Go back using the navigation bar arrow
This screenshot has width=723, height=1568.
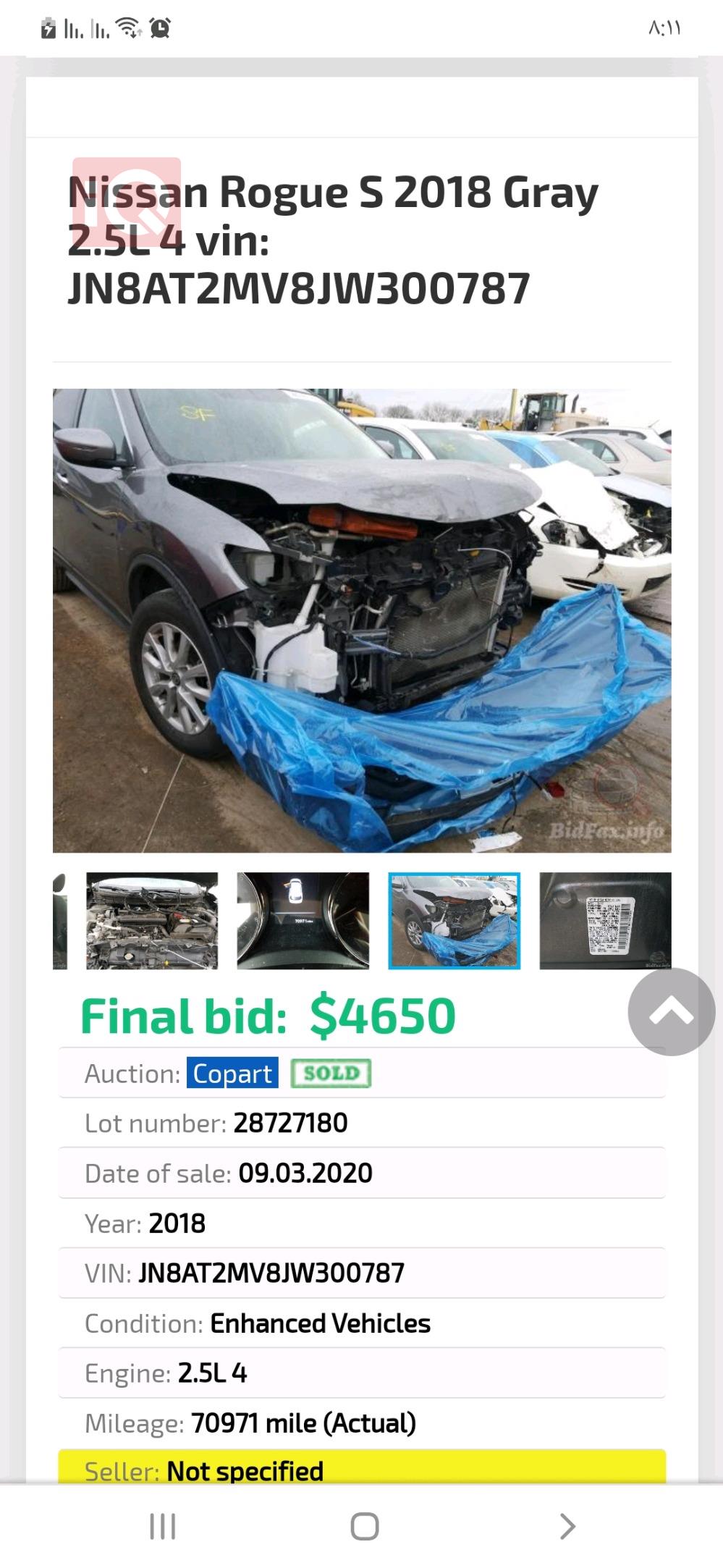click(x=567, y=1526)
